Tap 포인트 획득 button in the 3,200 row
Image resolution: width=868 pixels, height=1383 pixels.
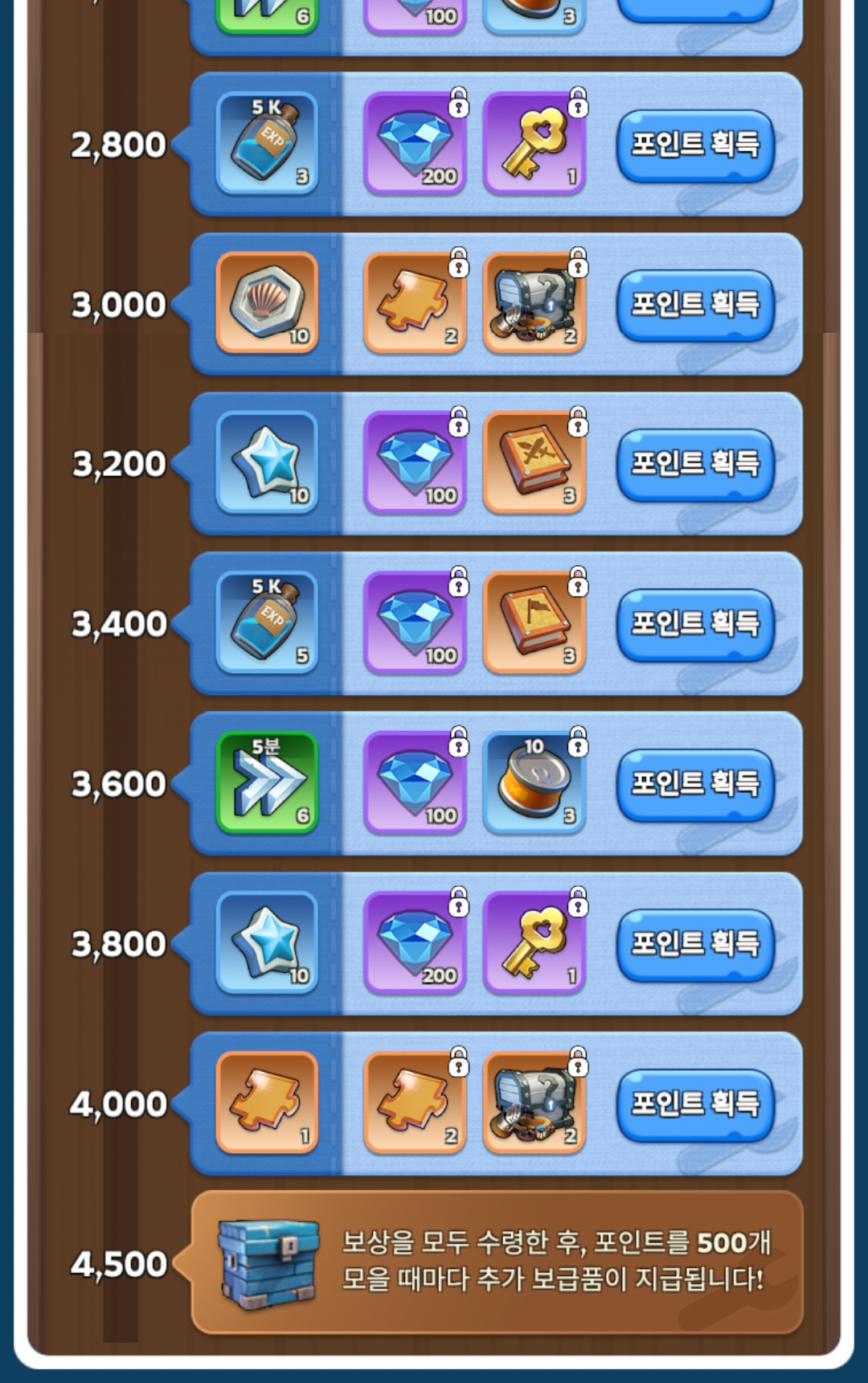click(695, 464)
